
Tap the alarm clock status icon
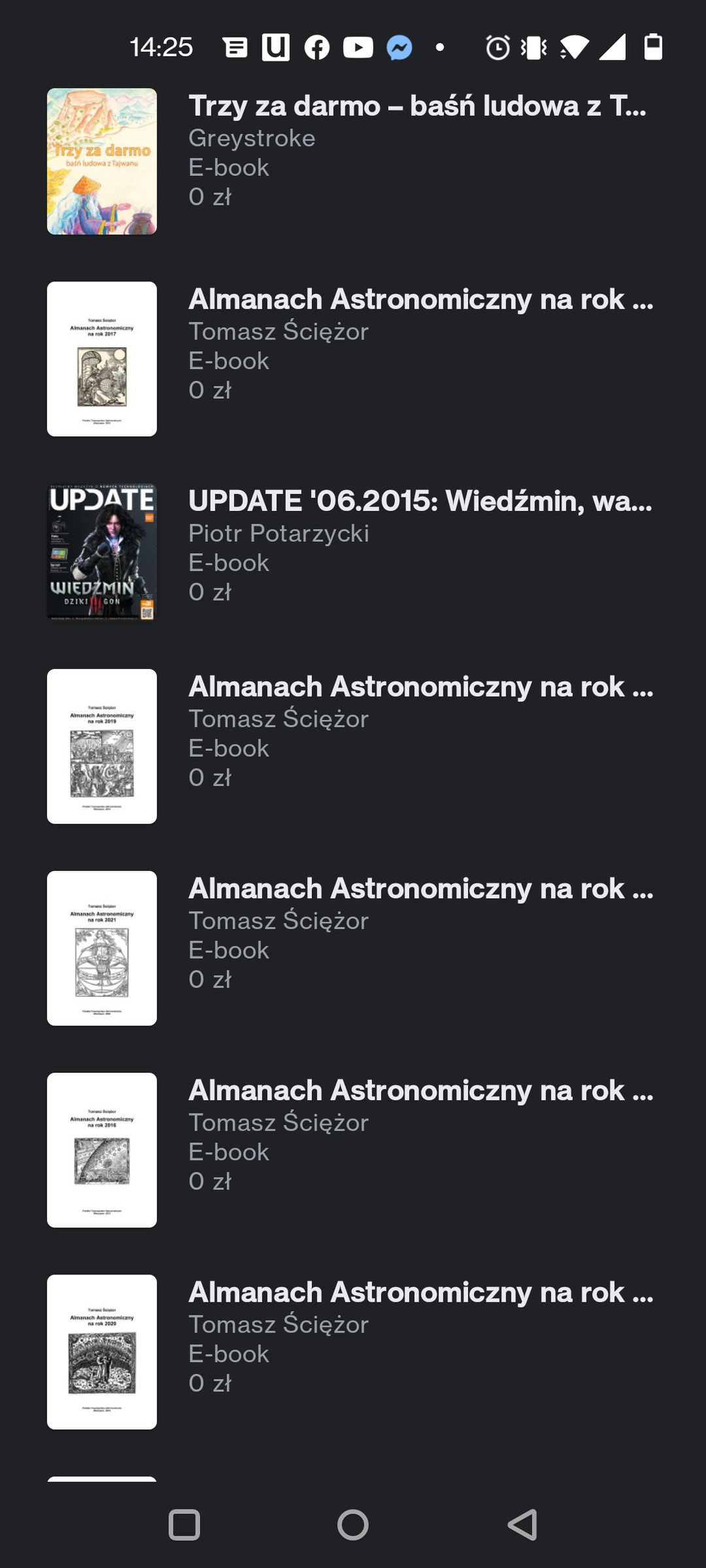click(x=497, y=47)
